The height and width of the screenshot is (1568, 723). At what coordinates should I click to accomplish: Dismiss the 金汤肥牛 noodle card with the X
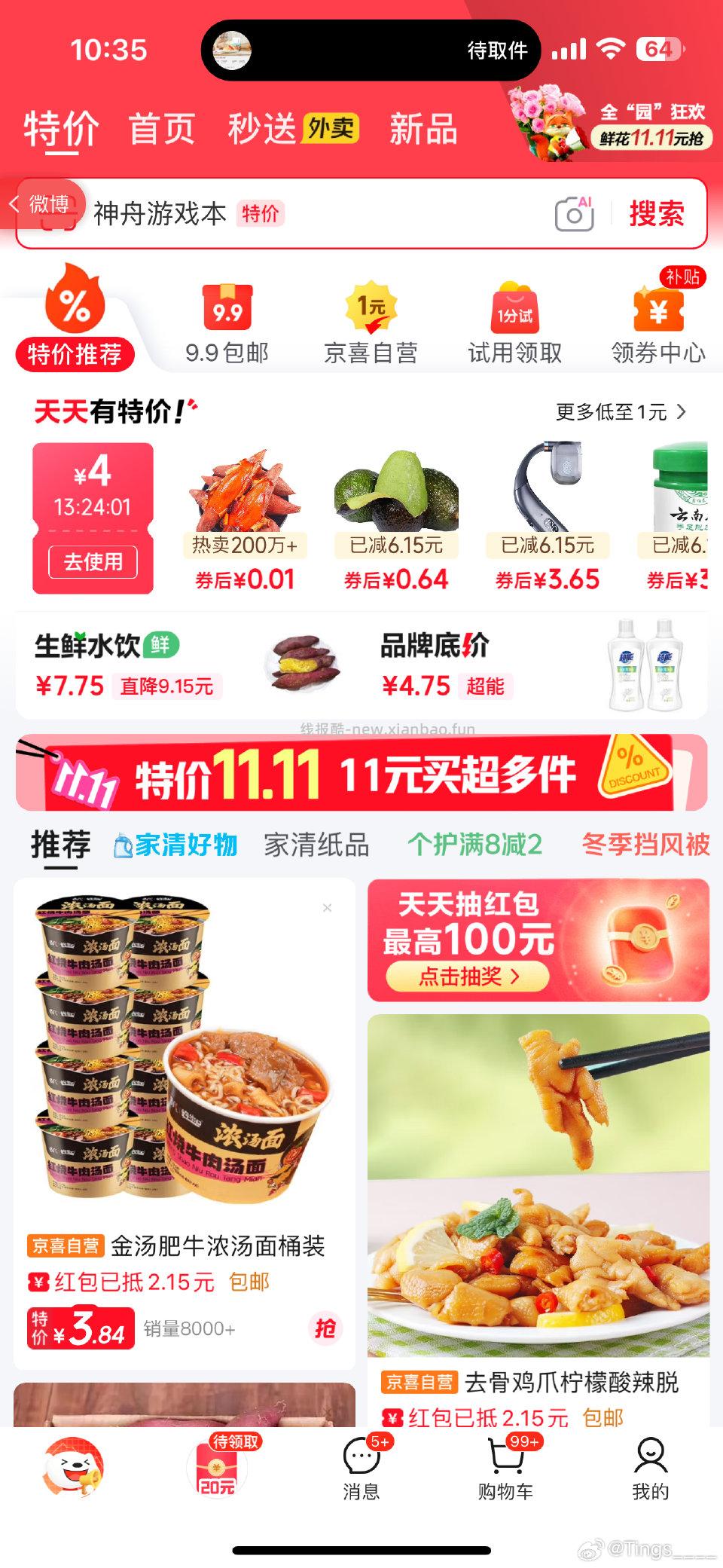[327, 907]
